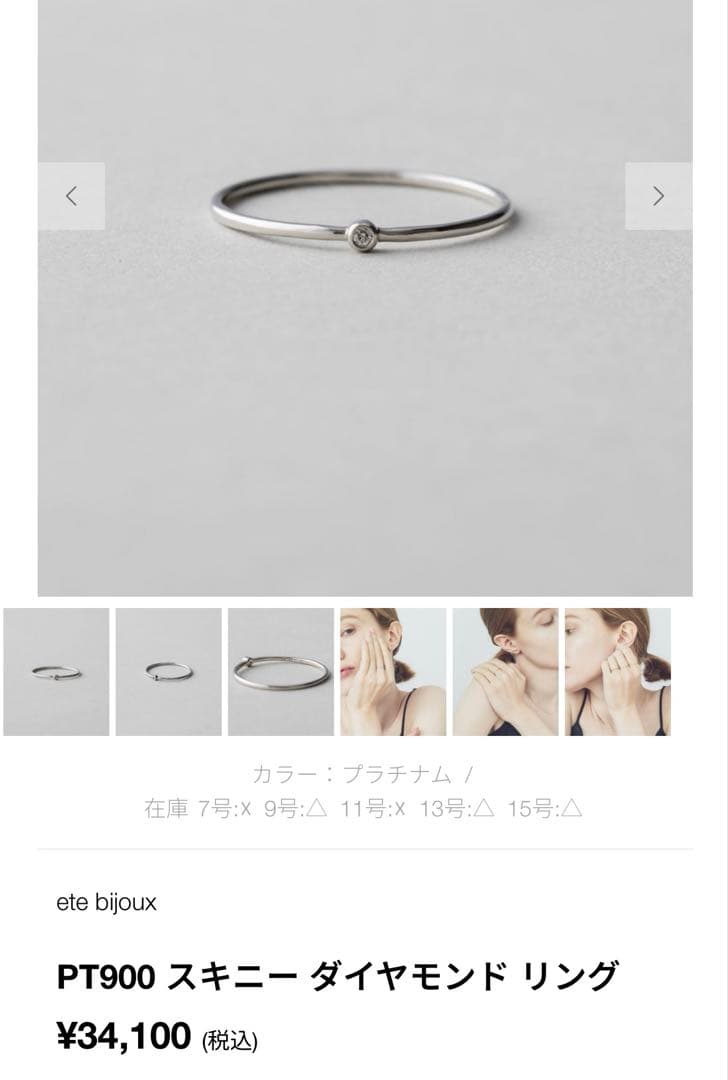Viewport: 728px width, 1080px height.
Task: Open the last model wearing ring thumbnail
Action: 622,671
